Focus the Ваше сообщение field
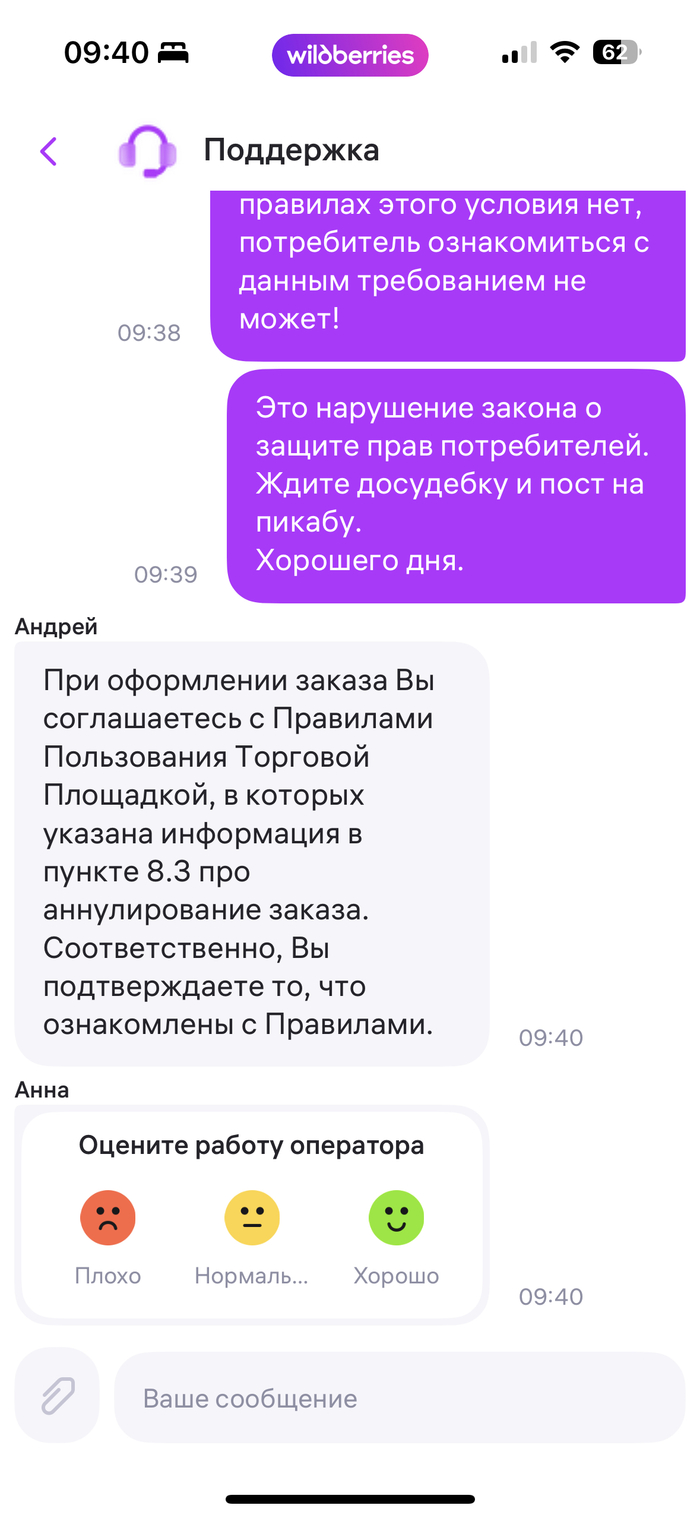 (x=400, y=1397)
